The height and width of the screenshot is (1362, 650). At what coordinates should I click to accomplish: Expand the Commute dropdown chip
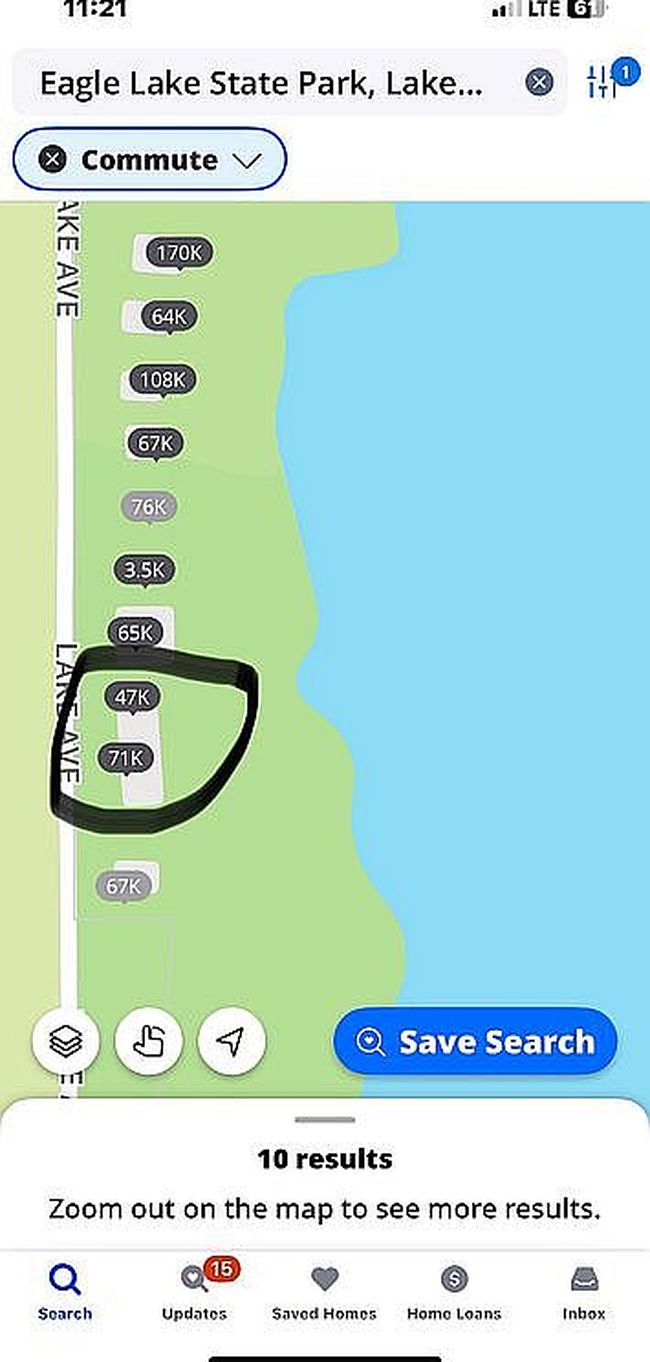150,160
